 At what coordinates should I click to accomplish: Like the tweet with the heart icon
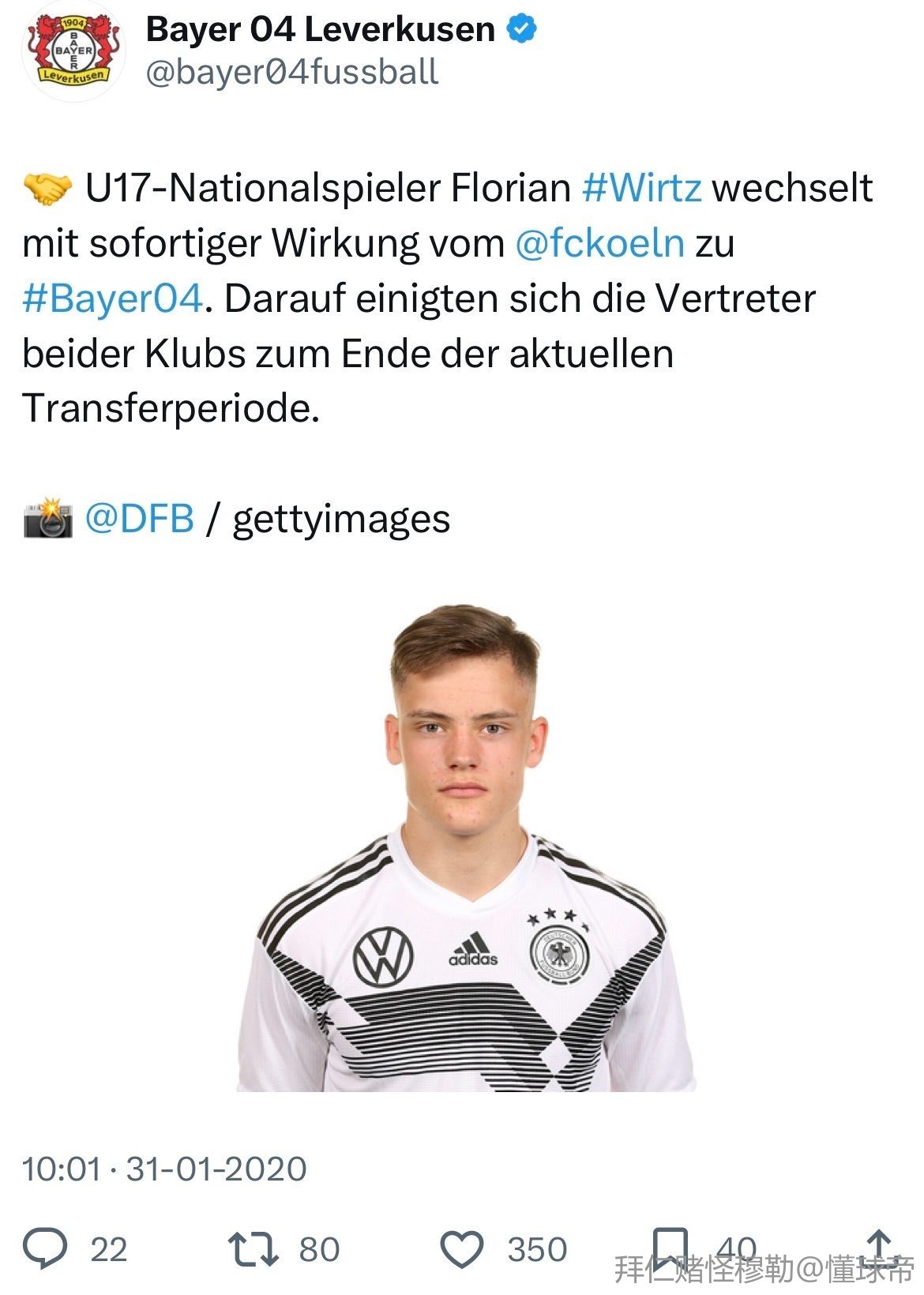point(461,1249)
